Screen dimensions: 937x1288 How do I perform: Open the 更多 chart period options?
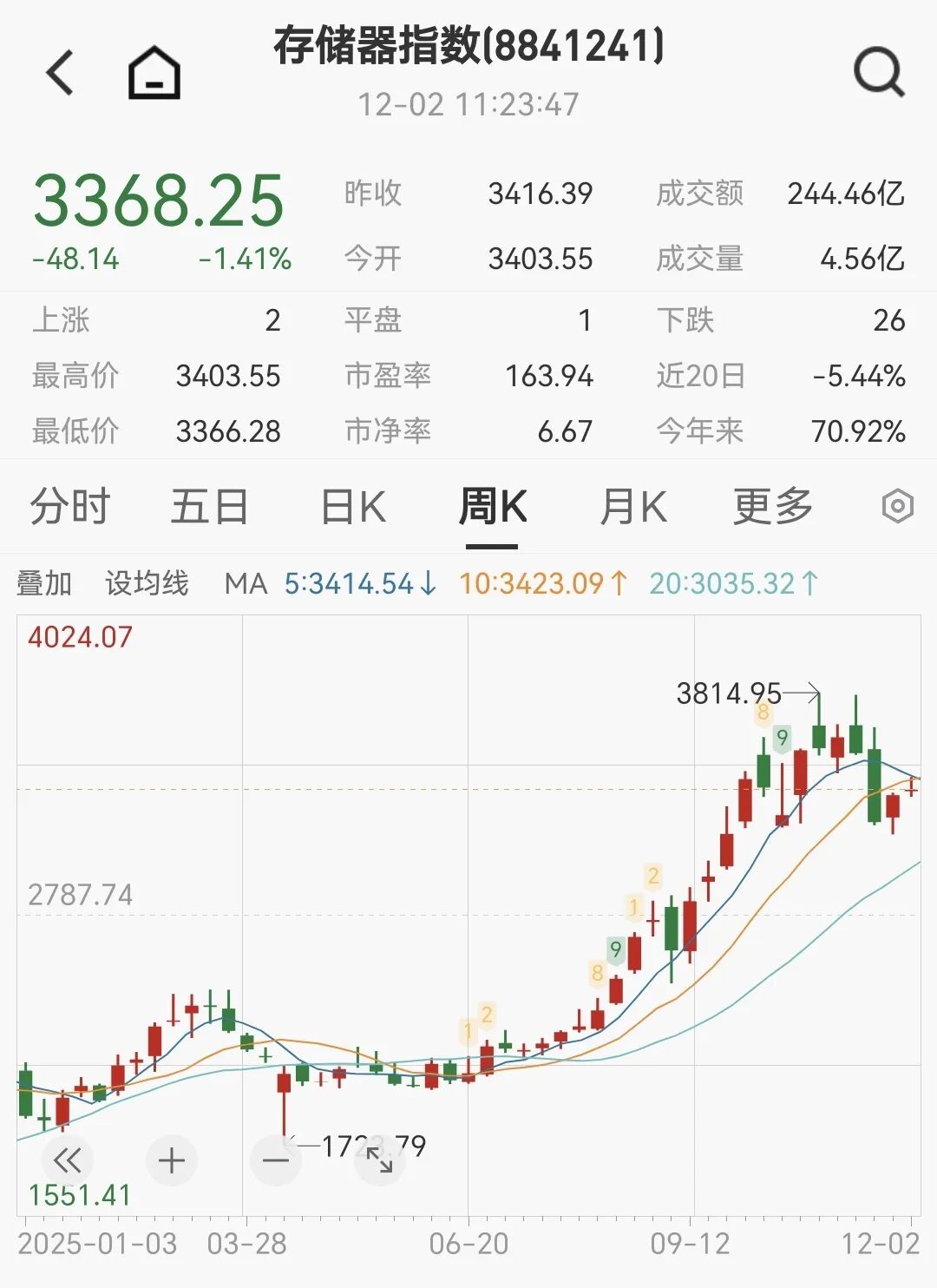point(772,507)
